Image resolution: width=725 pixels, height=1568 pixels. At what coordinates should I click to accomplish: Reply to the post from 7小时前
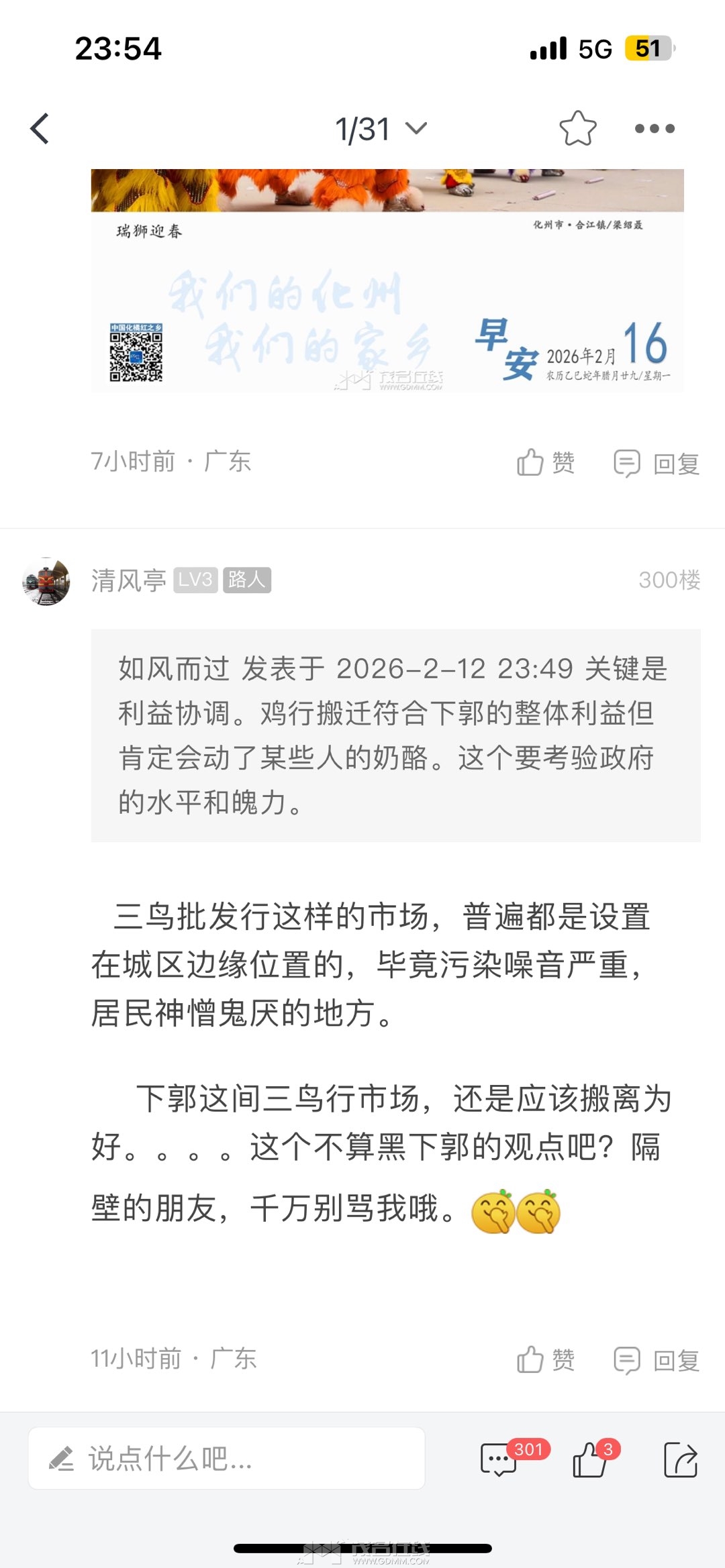click(657, 463)
